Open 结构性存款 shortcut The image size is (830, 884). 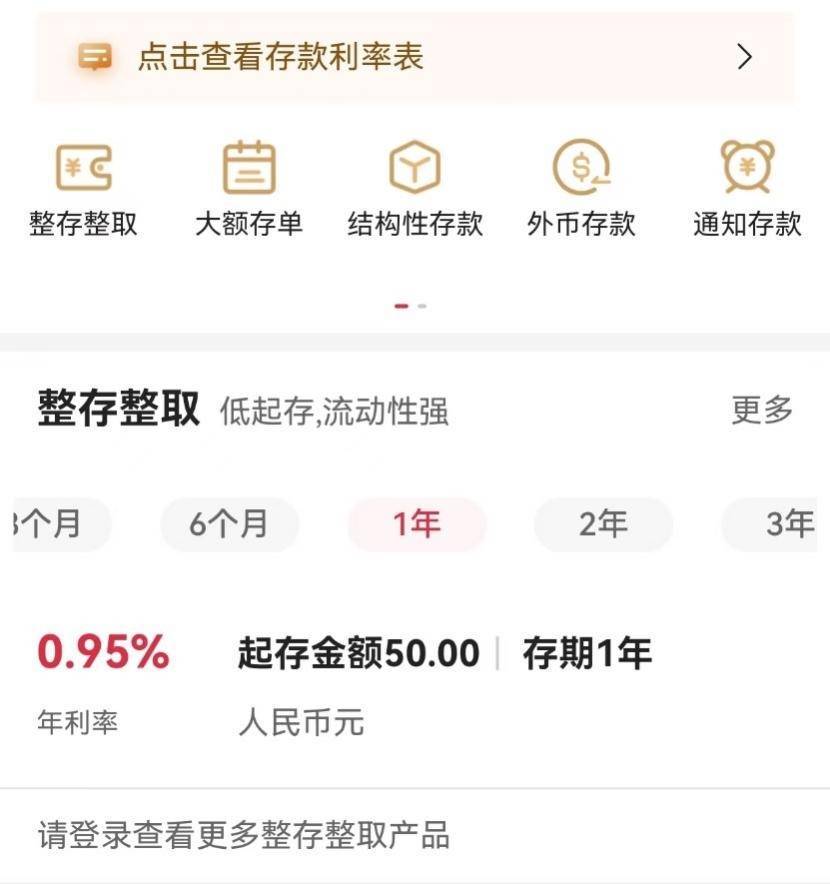(x=415, y=190)
